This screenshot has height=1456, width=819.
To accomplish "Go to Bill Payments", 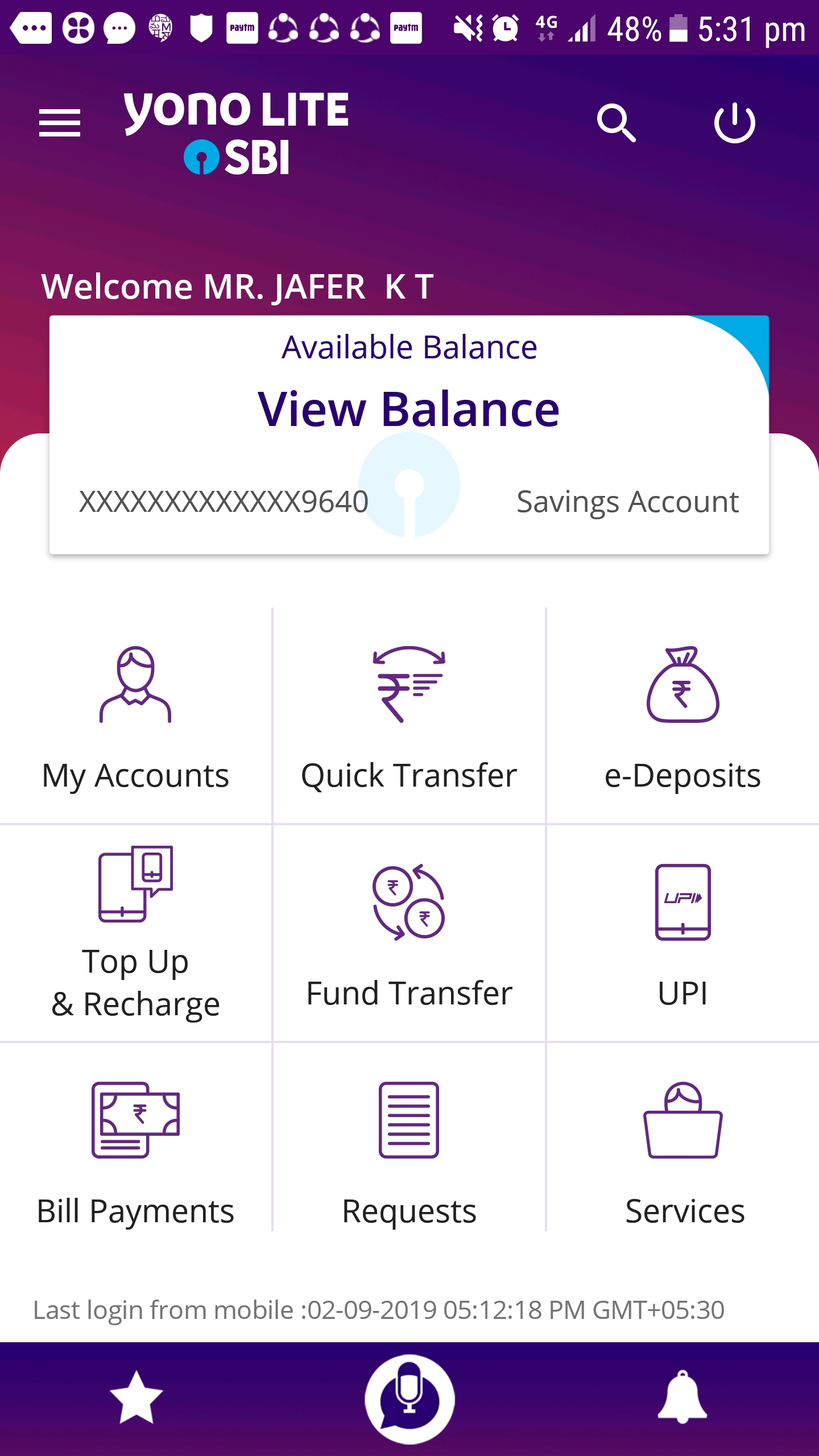I will tap(135, 1152).
